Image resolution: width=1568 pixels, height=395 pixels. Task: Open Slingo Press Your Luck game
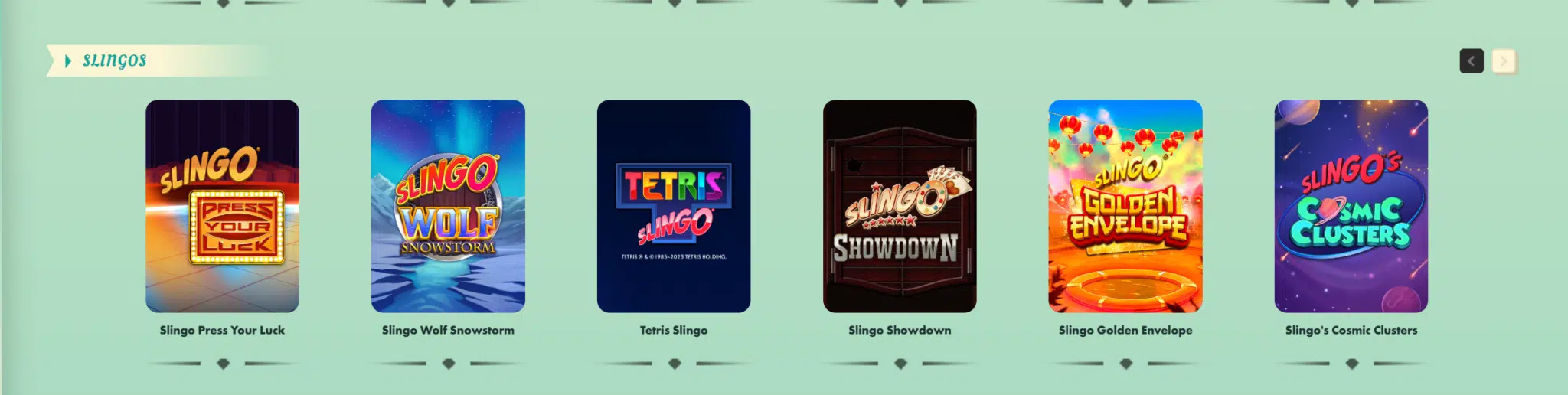[x=222, y=205]
